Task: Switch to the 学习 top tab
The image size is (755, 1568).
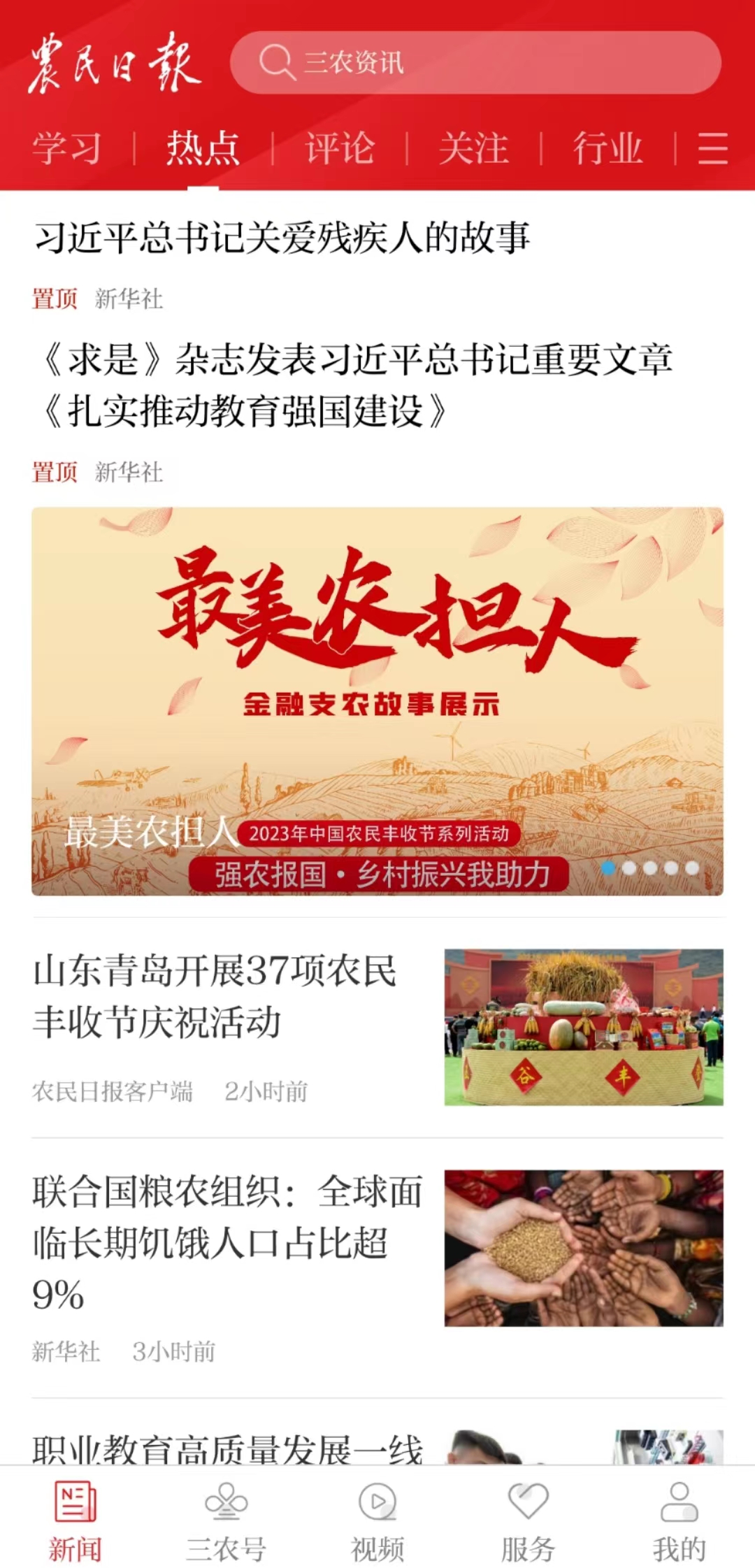Action: click(67, 148)
